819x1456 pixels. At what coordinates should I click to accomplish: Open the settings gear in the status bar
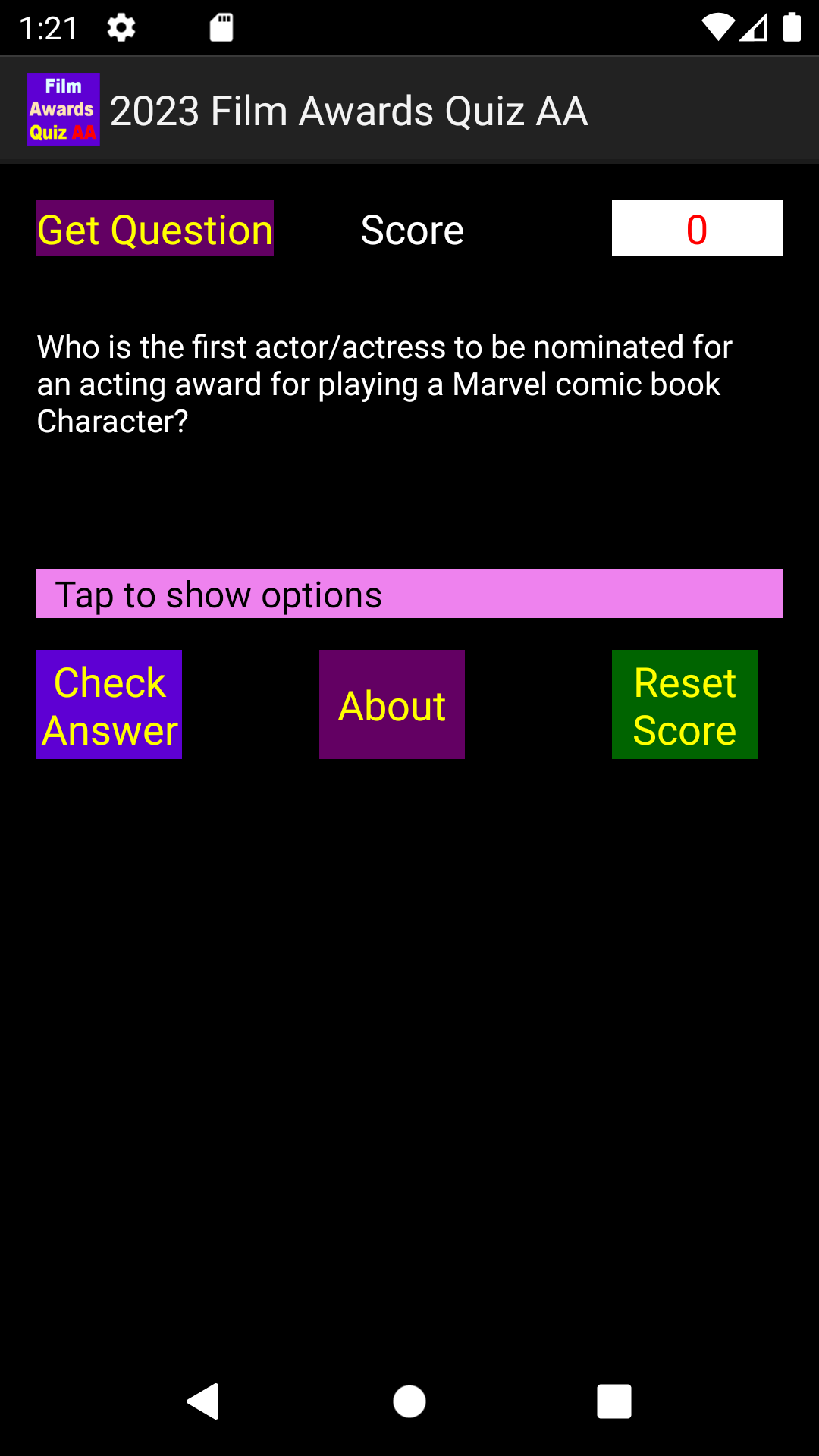[121, 27]
